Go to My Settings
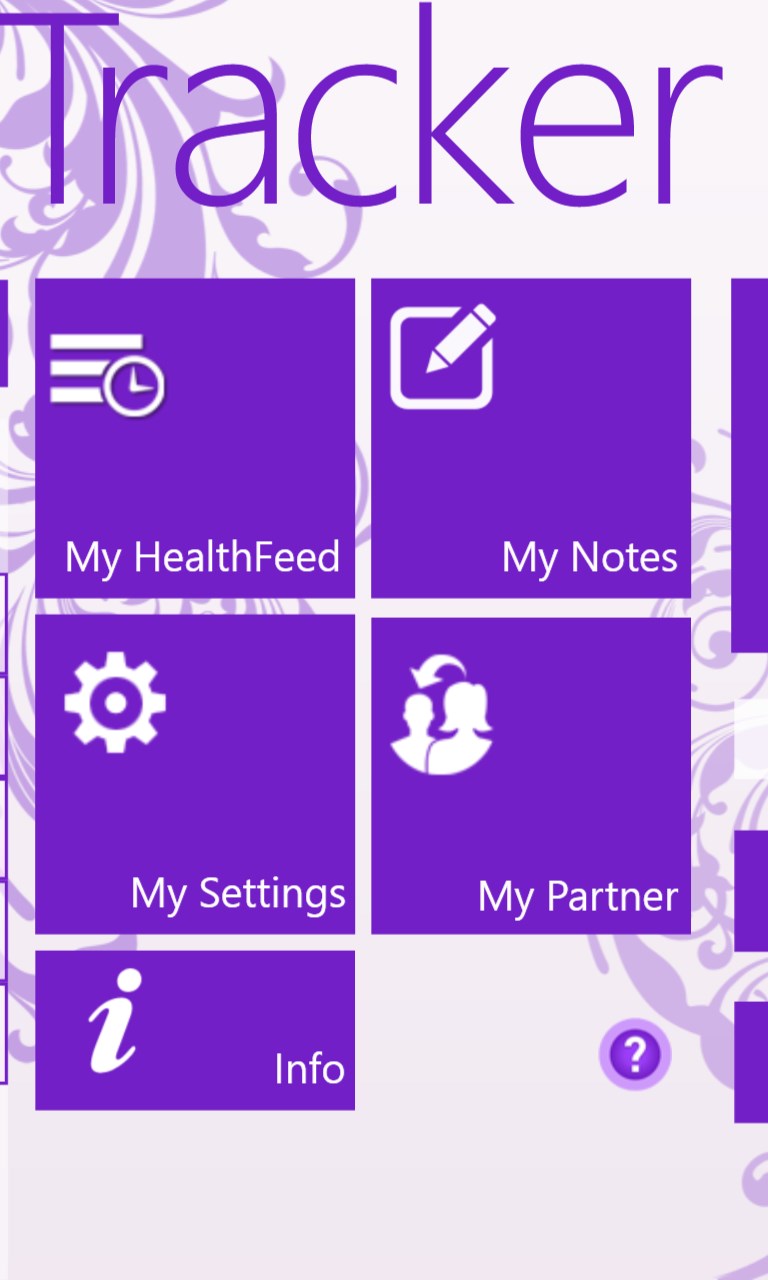 [195, 774]
